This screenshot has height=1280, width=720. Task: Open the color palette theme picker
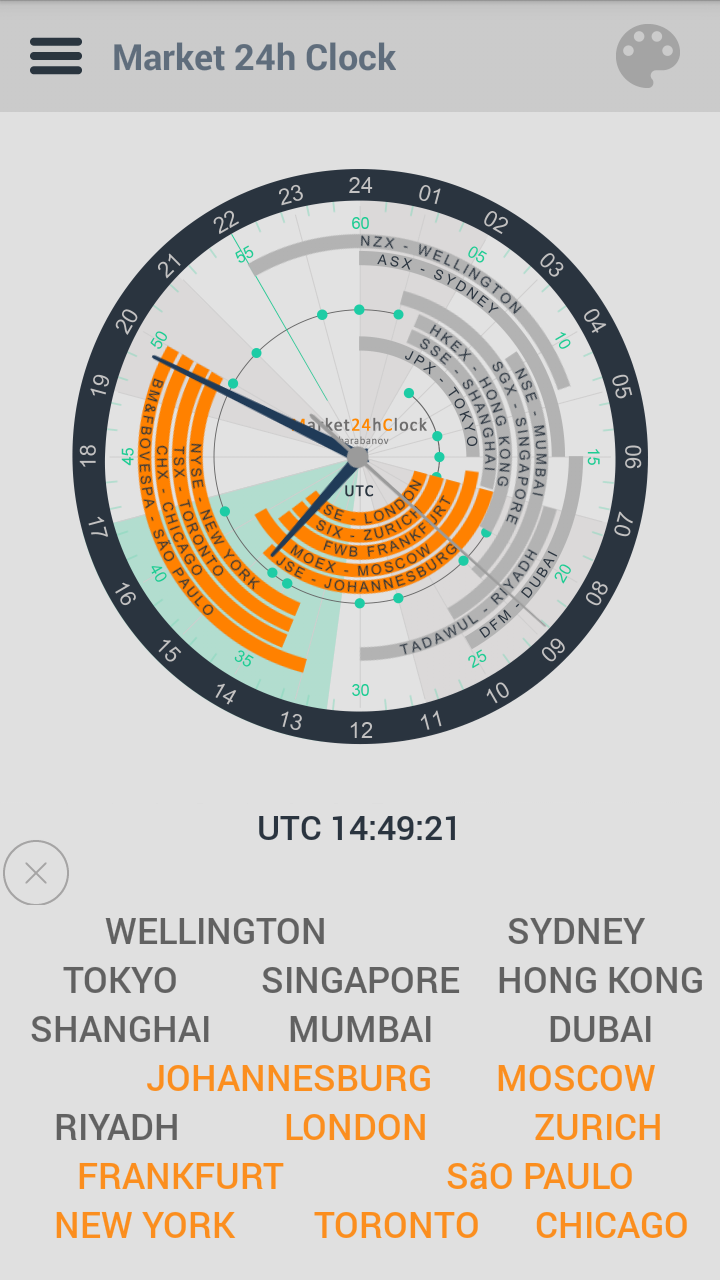click(647, 57)
